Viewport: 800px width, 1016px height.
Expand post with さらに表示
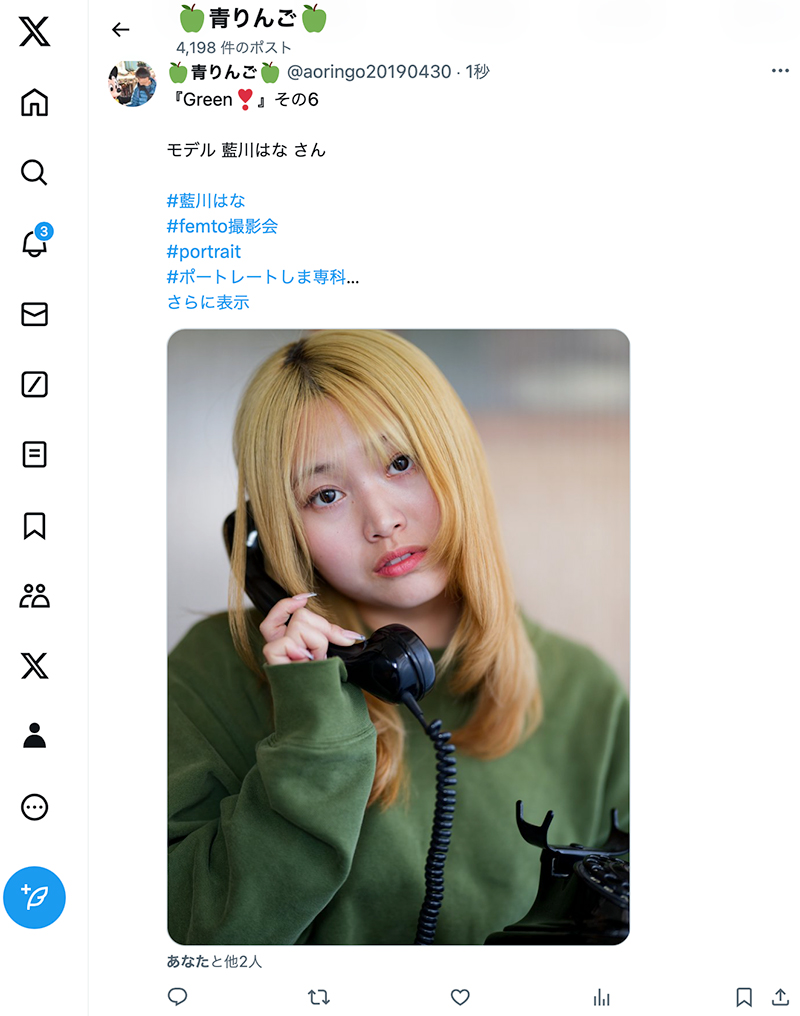[208, 302]
